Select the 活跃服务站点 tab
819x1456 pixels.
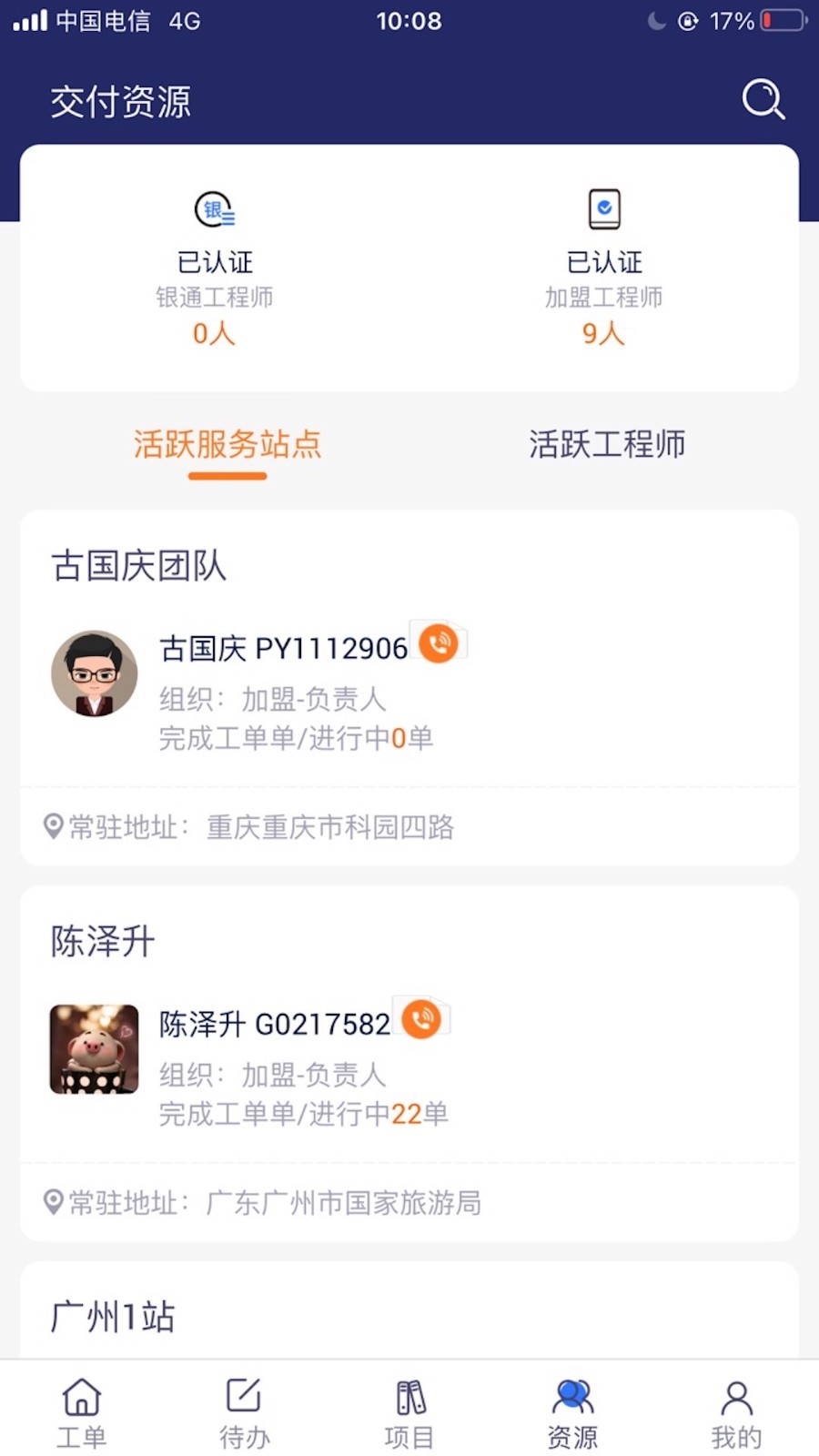tap(227, 445)
